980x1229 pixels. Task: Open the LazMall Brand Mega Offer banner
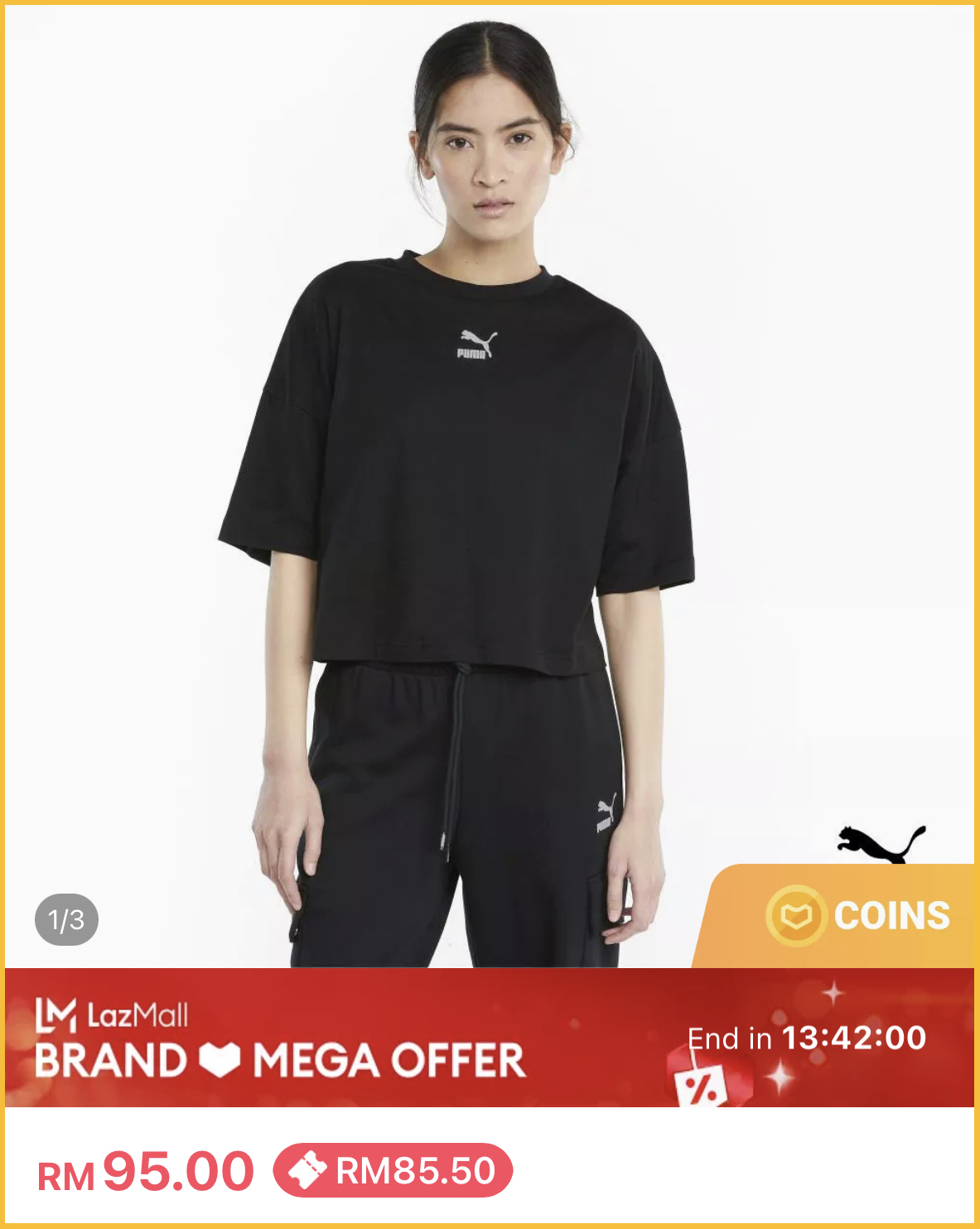331,1039
